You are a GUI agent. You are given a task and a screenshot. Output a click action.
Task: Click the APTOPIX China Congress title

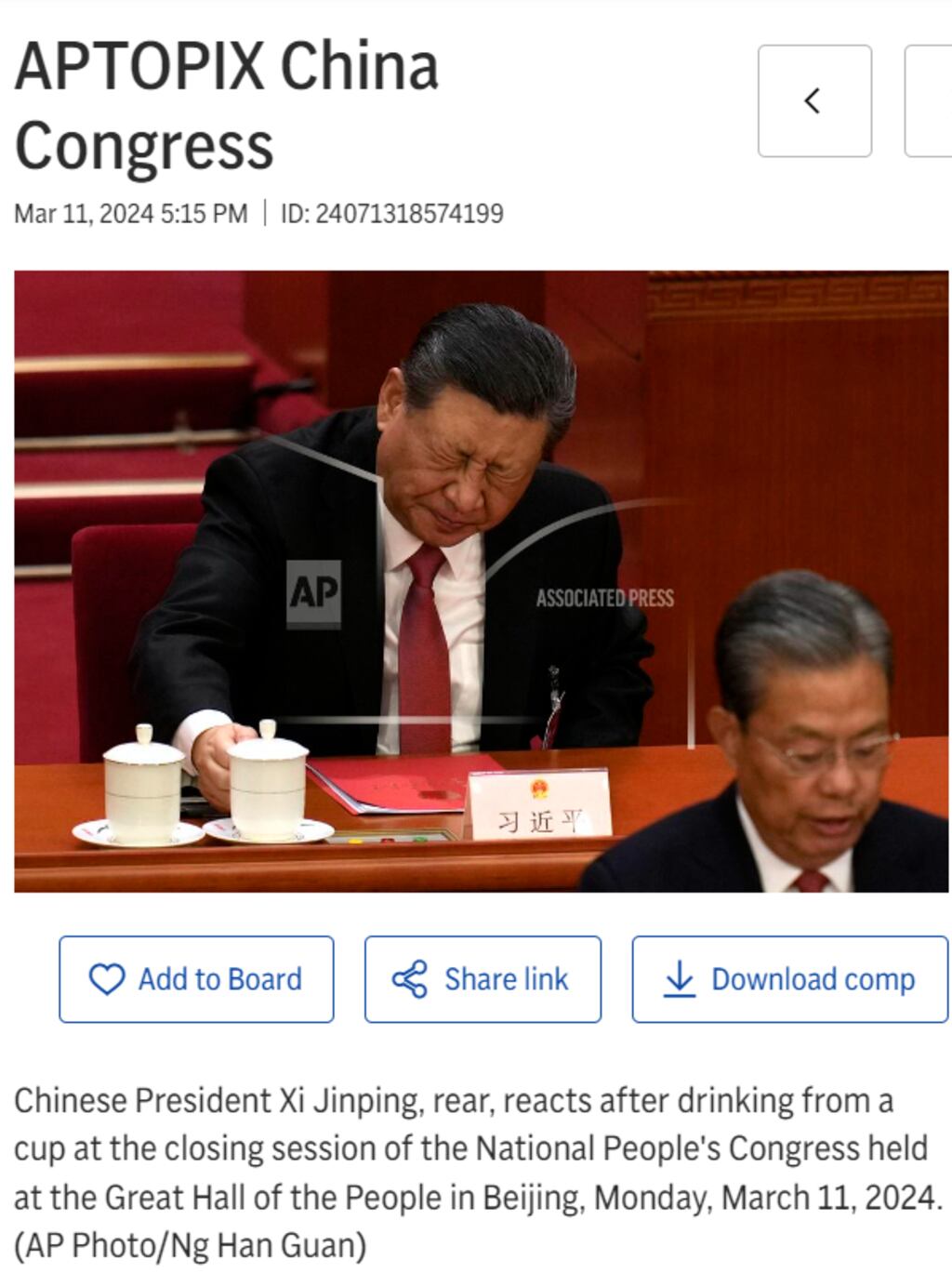click(x=228, y=102)
